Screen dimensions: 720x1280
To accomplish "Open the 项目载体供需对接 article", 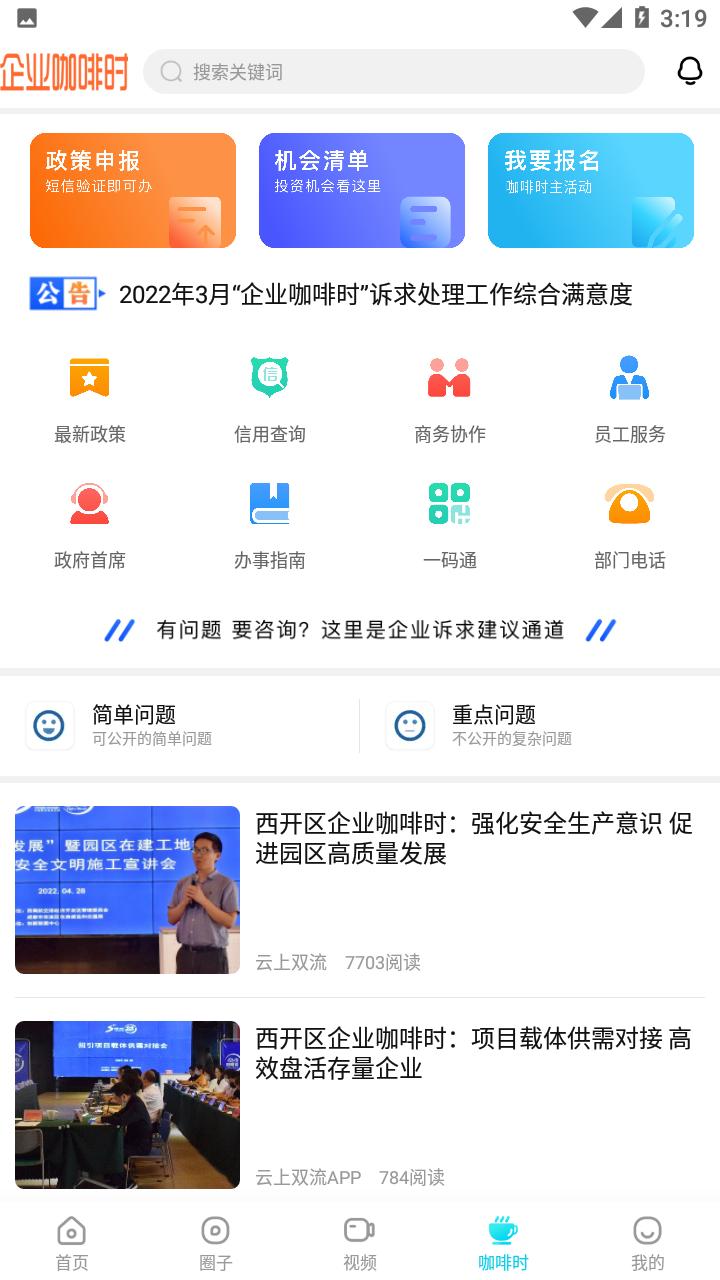I will point(360,1104).
